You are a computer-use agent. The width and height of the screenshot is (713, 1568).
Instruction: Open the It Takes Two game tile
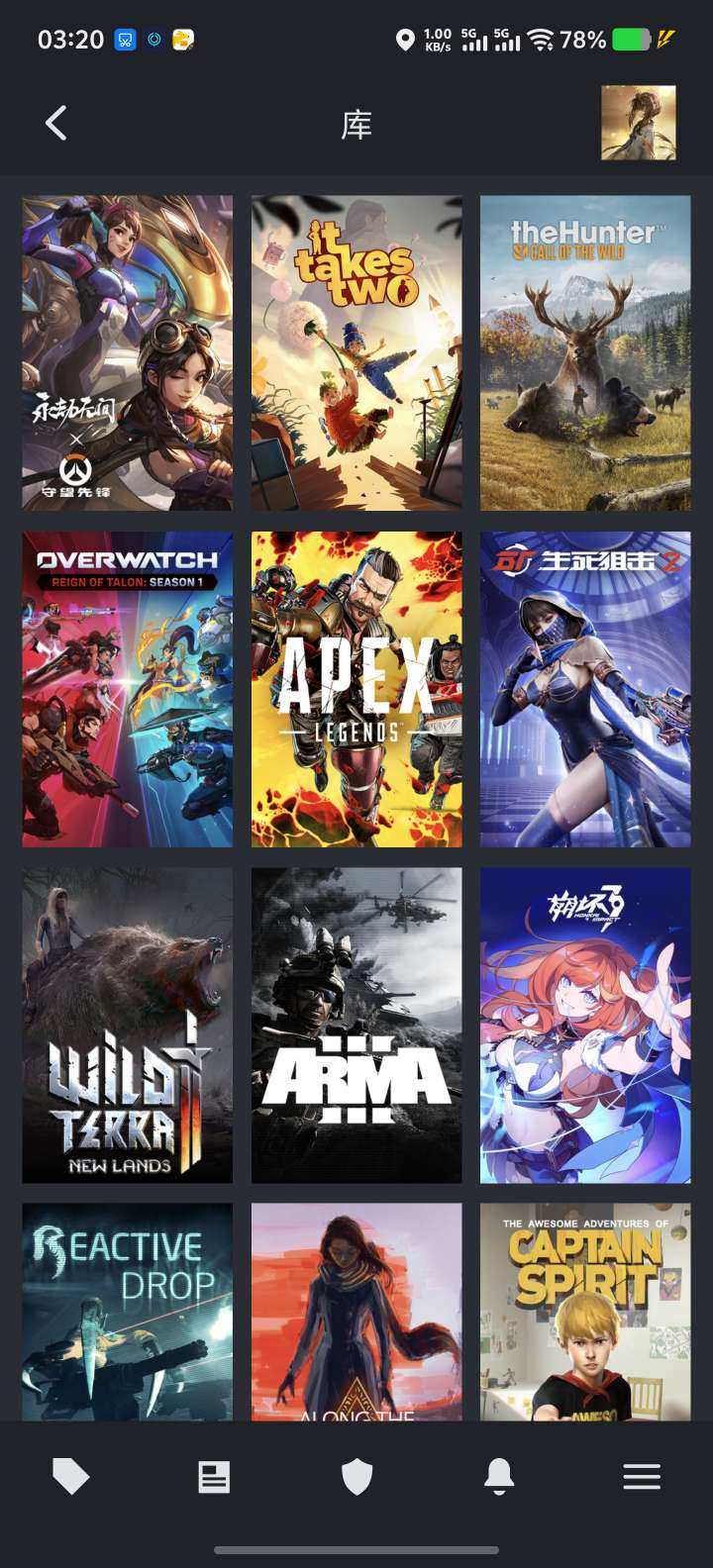pos(356,352)
